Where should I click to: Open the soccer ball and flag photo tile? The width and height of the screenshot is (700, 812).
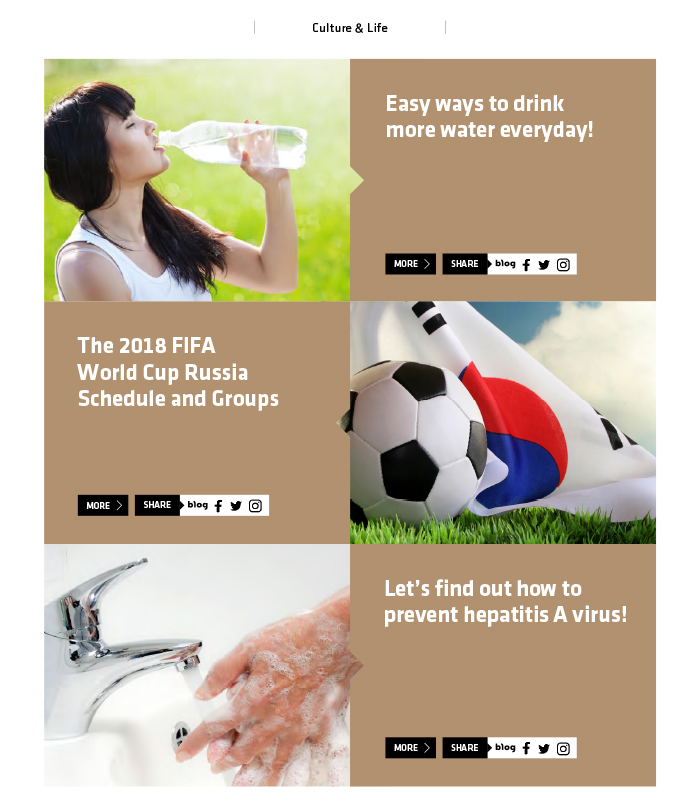click(x=503, y=423)
